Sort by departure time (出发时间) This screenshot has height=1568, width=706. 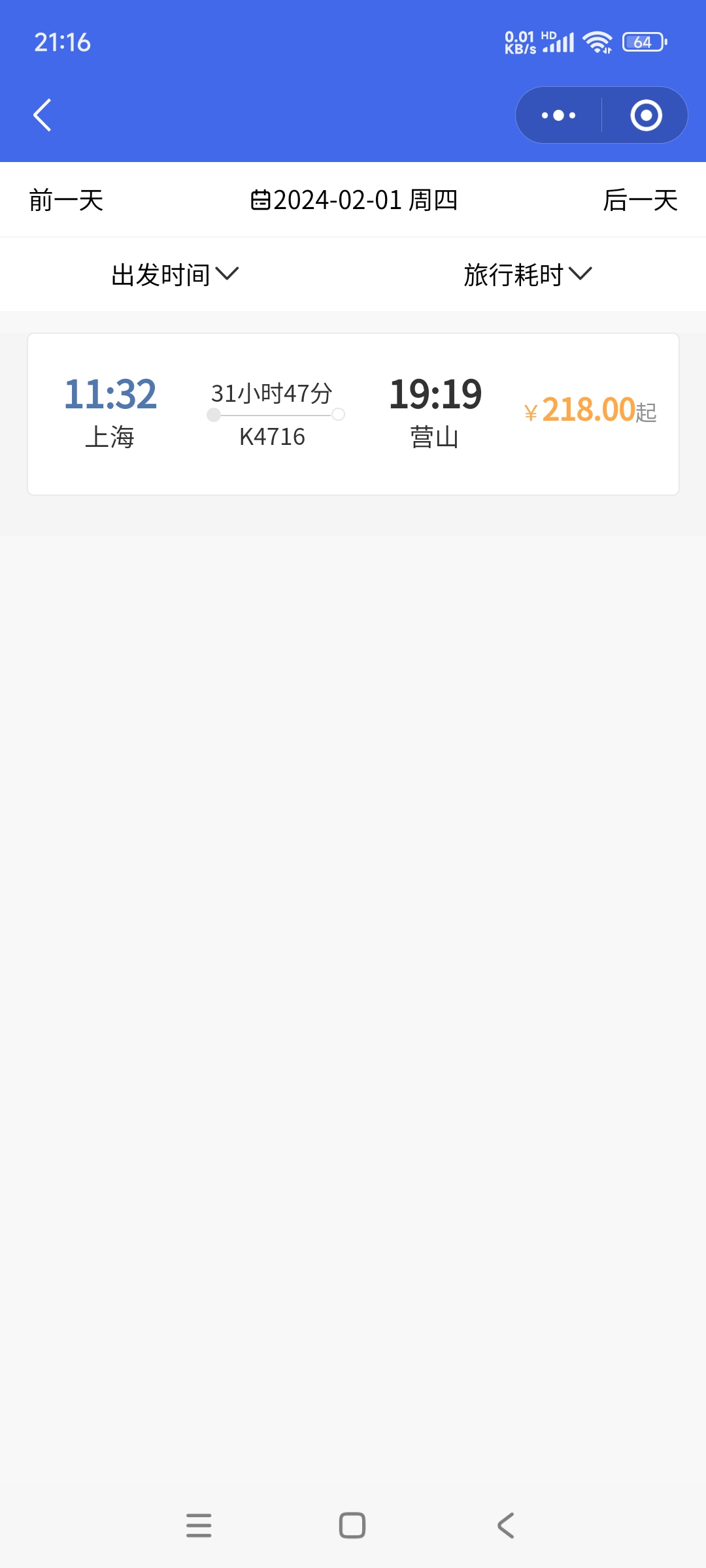pyautogui.click(x=175, y=274)
